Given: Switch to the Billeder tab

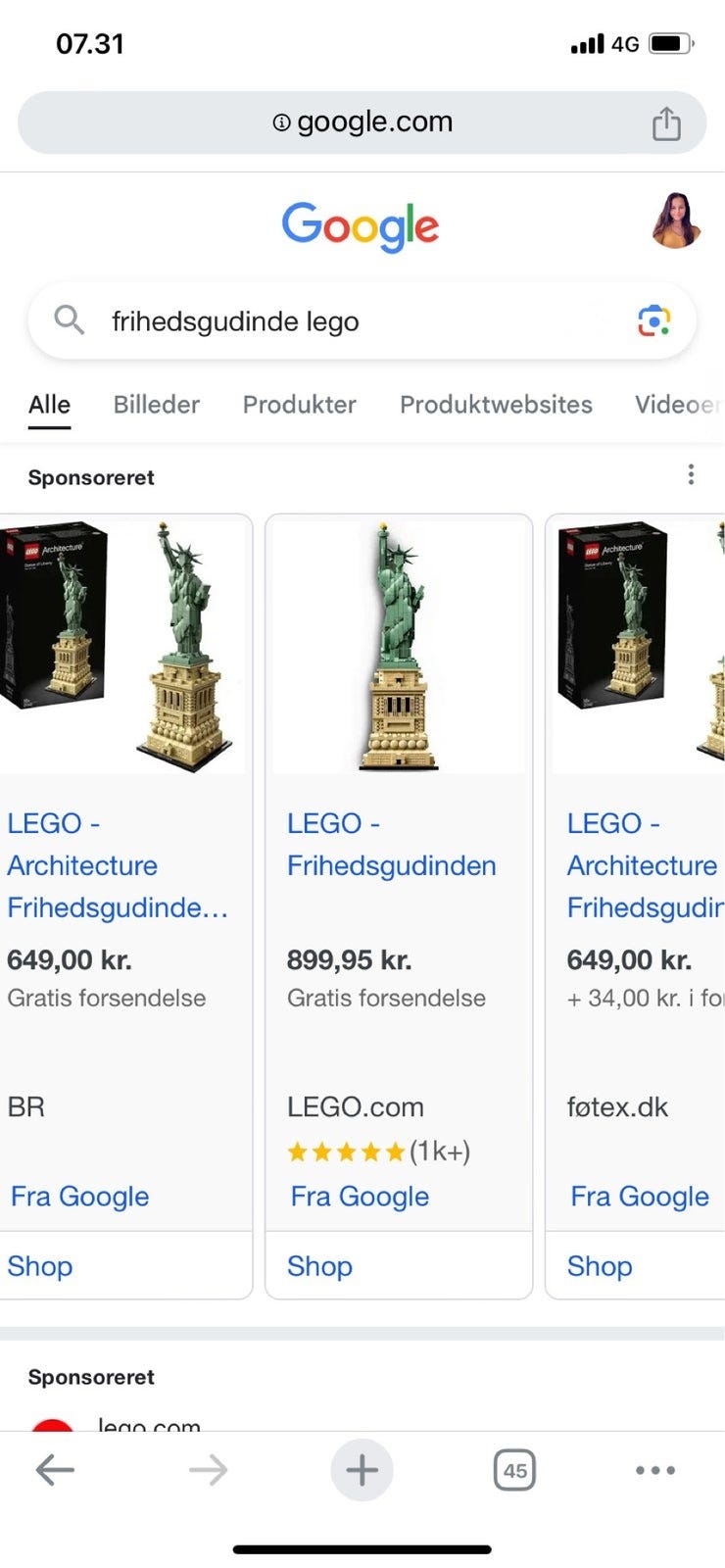Looking at the screenshot, I should [x=155, y=405].
